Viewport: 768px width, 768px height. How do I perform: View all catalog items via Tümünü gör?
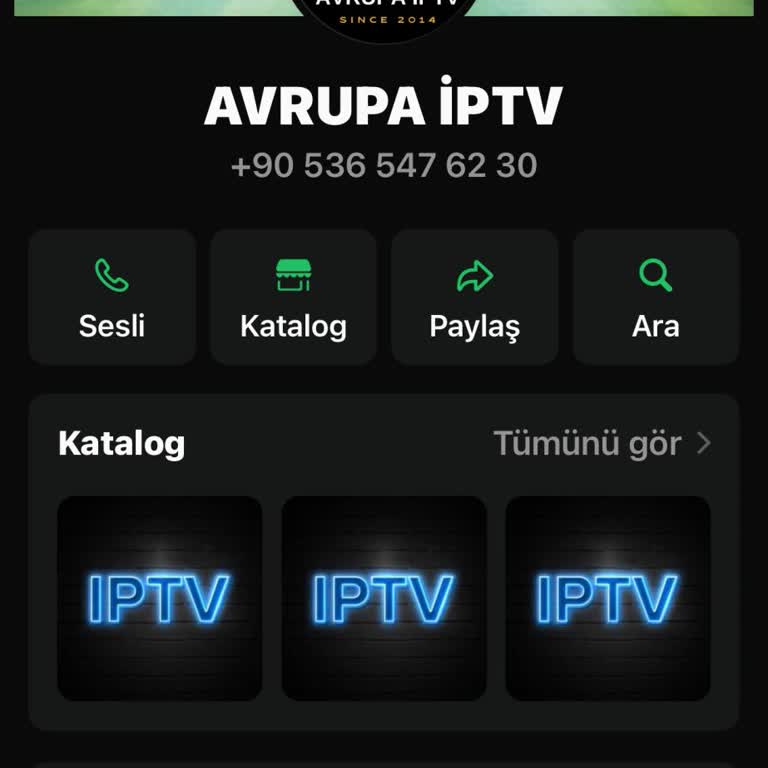602,443
